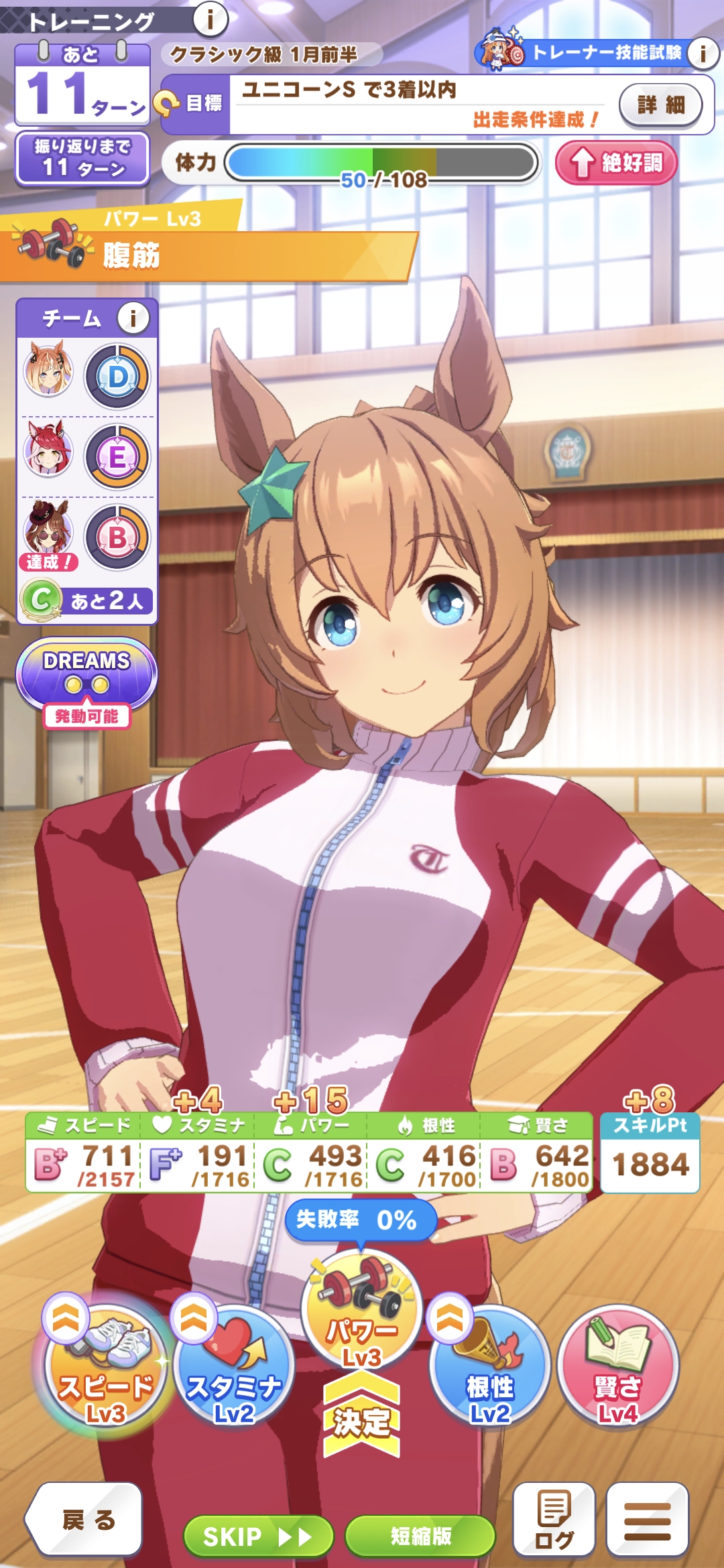Check the 絶好調 mood indicator
Image resolution: width=724 pixels, height=1568 pixels.
[x=616, y=162]
